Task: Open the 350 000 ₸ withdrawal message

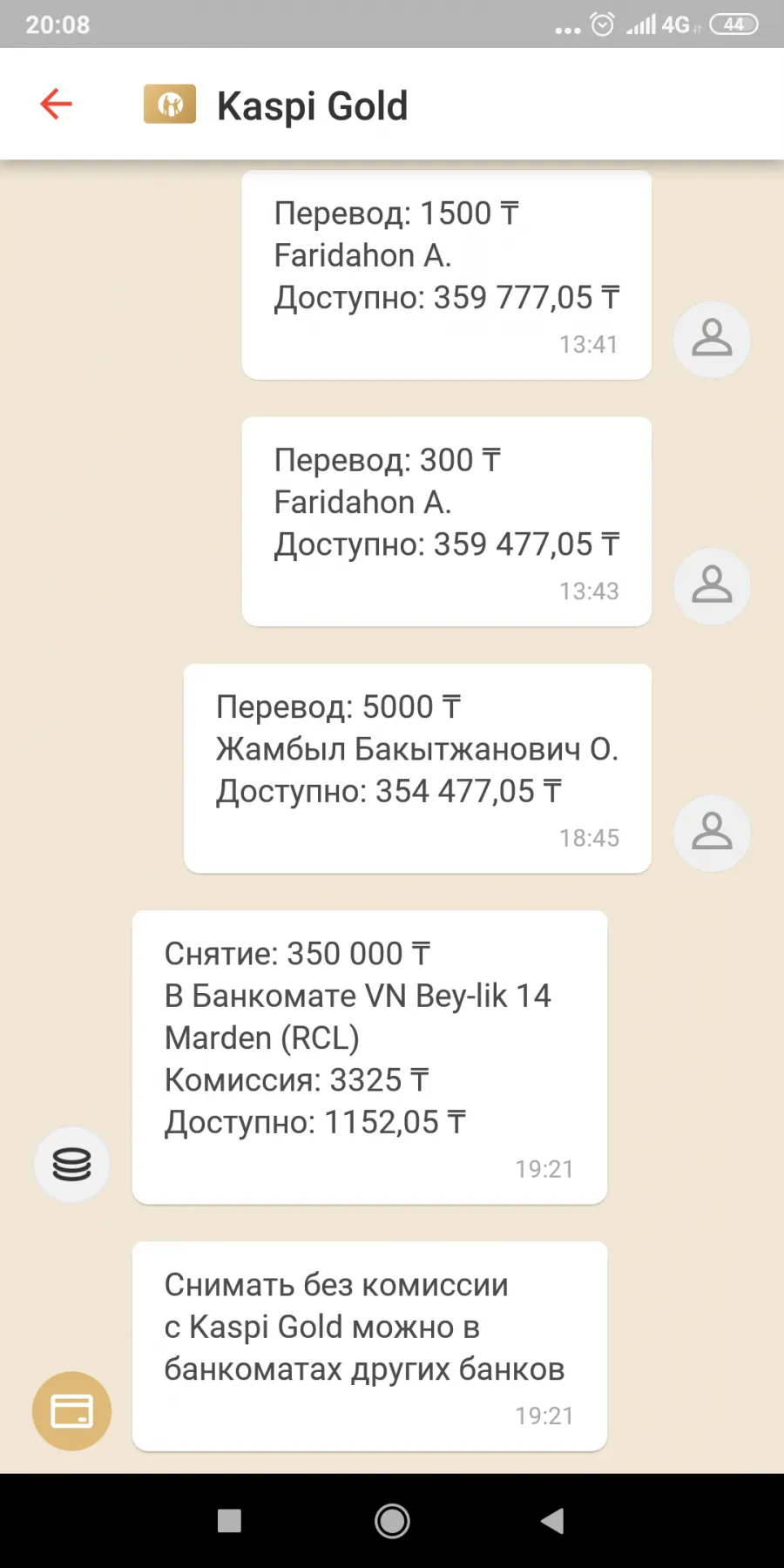Action: point(369,1058)
